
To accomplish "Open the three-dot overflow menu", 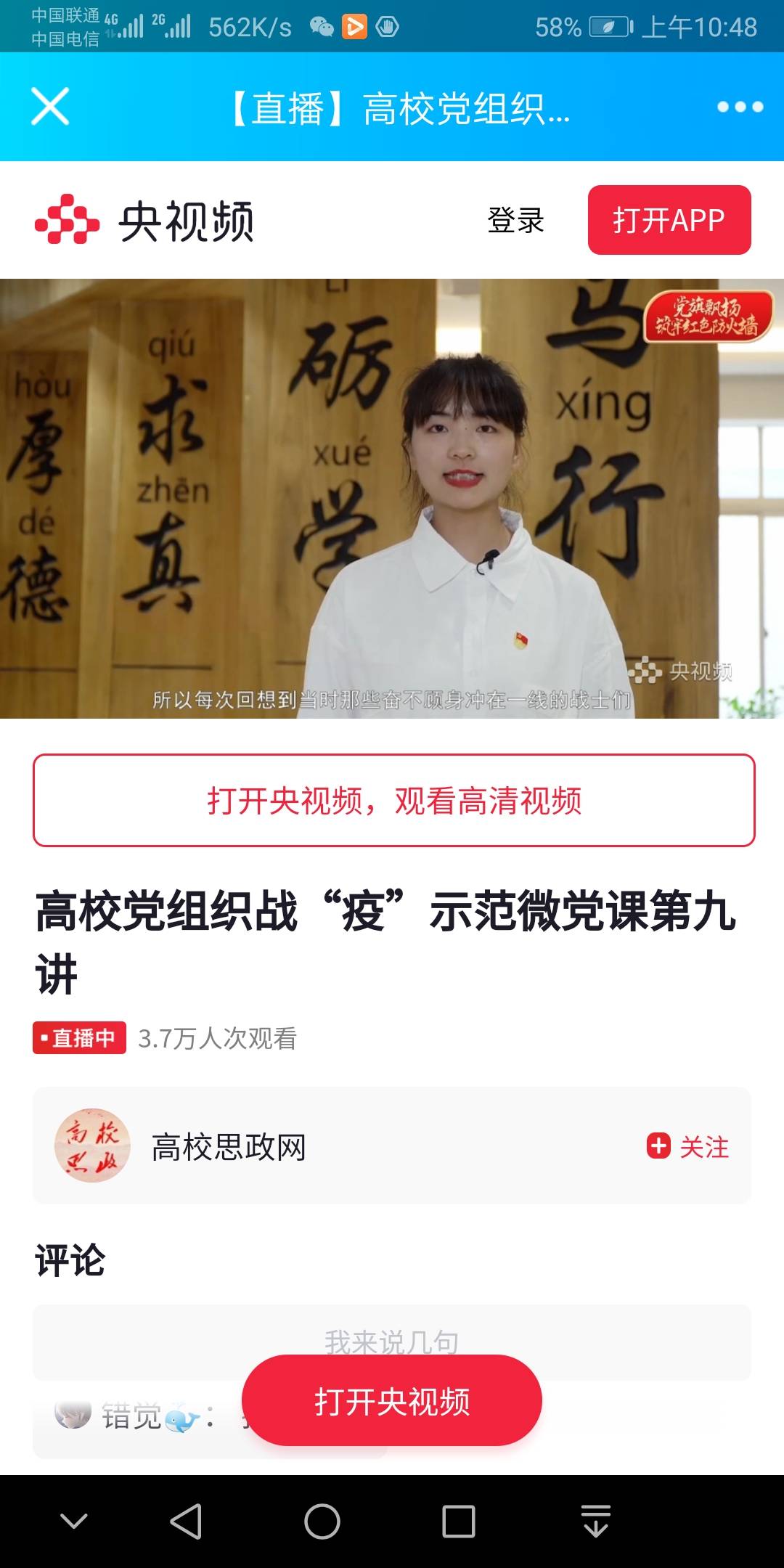I will click(x=740, y=107).
